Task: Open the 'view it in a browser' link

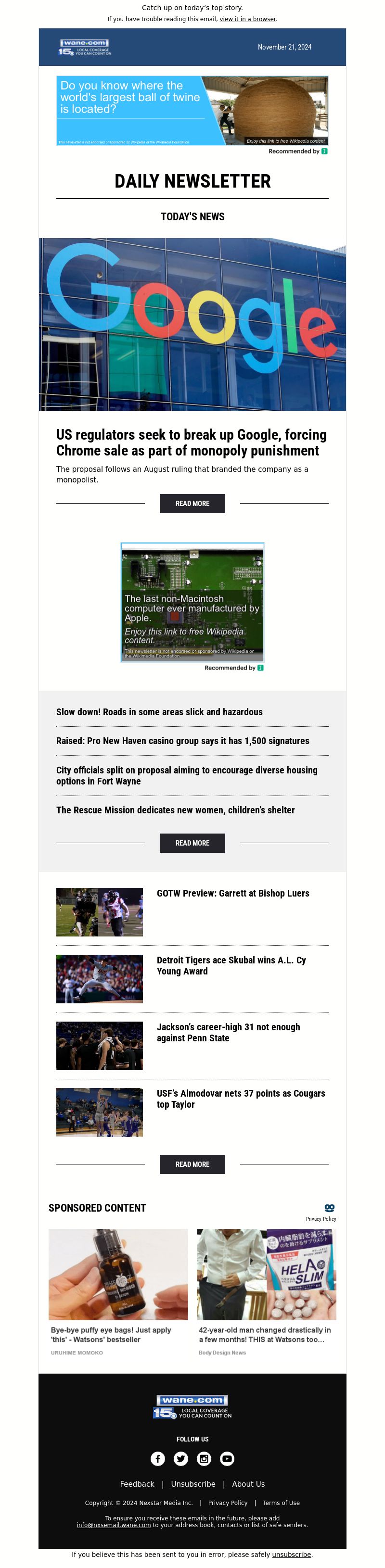Action: point(247,19)
